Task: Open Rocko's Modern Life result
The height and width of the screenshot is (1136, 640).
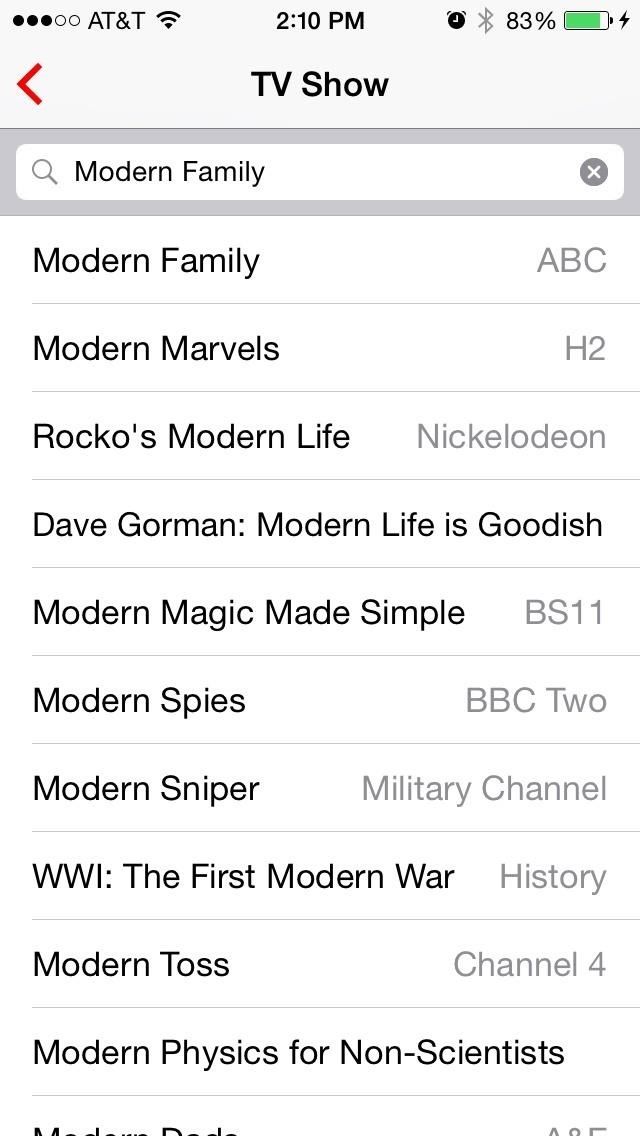Action: (320, 437)
